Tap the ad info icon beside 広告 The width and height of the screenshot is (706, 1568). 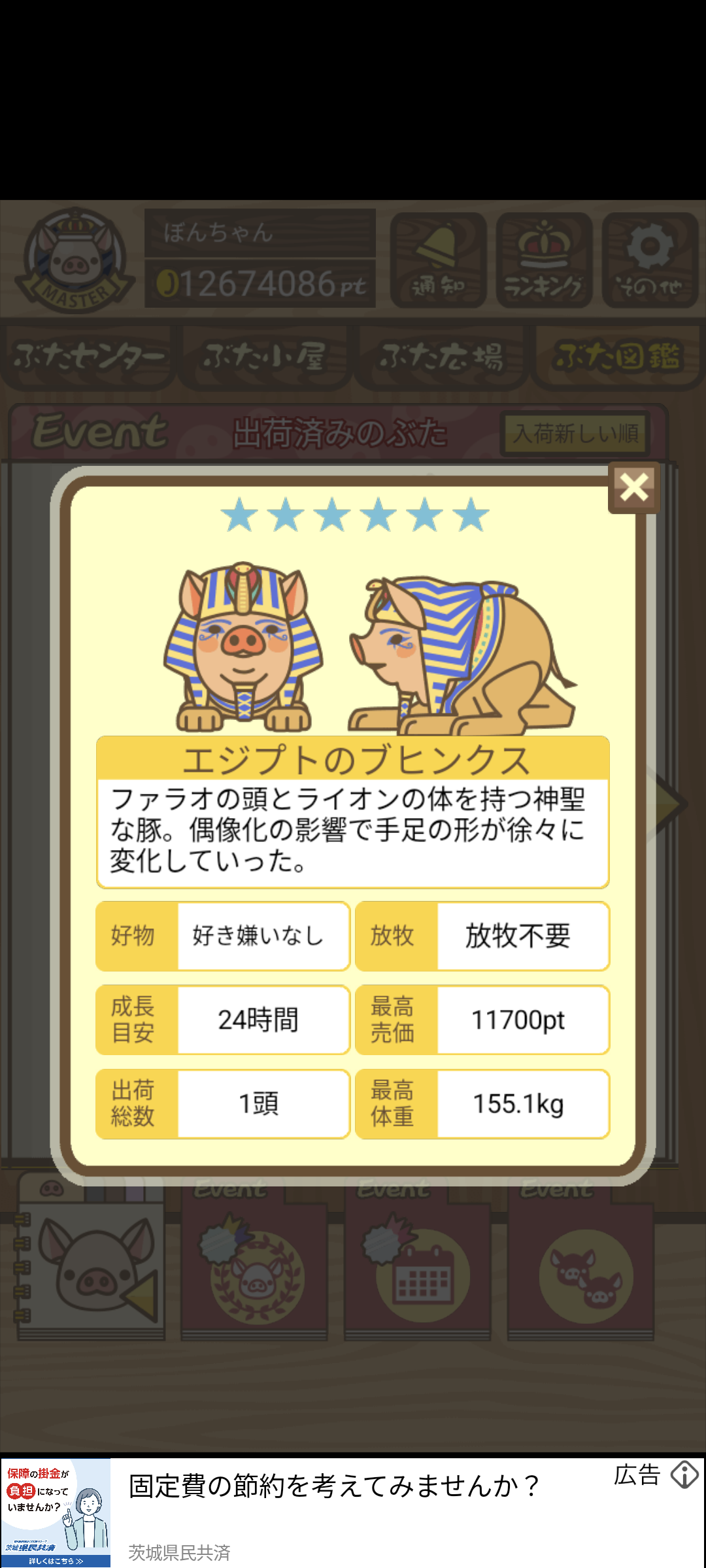coord(684,1475)
